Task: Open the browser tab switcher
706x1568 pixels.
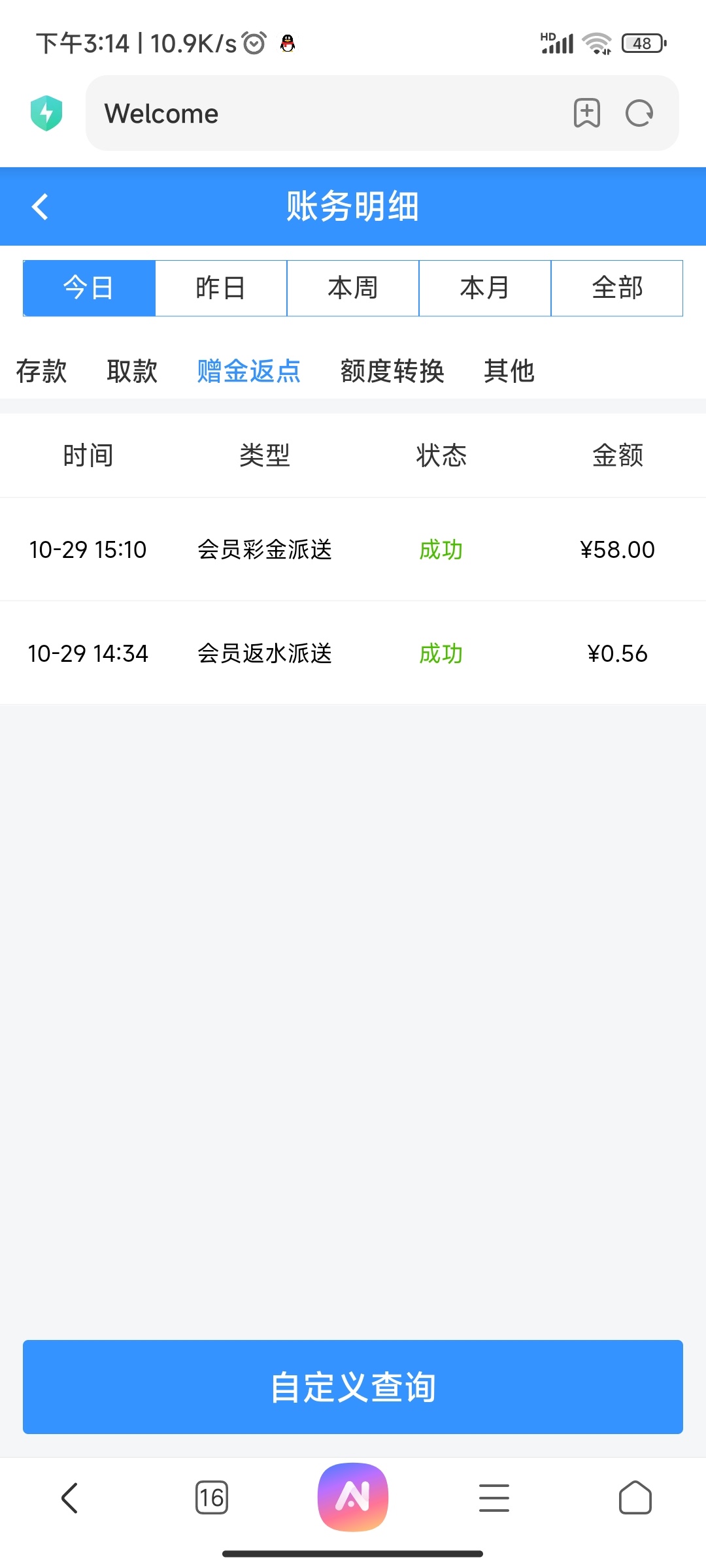Action: 212,1497
